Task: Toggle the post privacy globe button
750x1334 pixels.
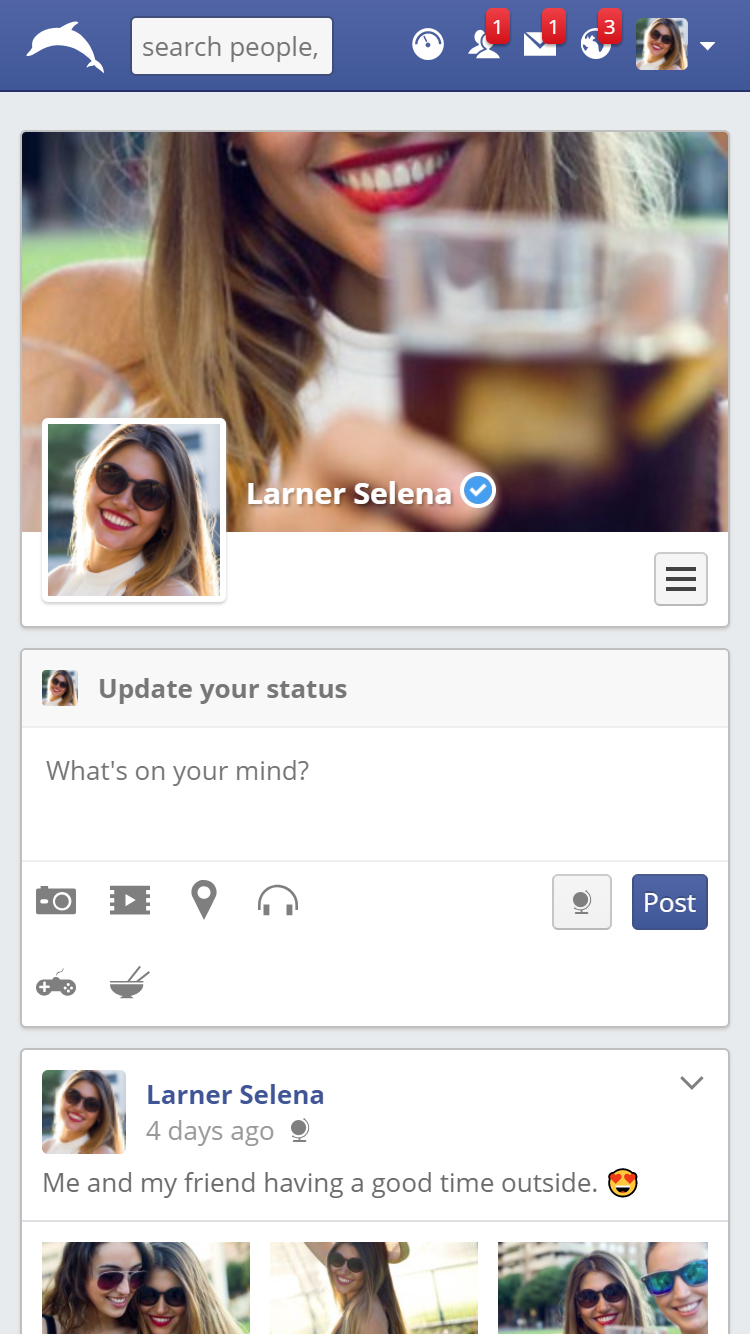Action: tap(581, 901)
